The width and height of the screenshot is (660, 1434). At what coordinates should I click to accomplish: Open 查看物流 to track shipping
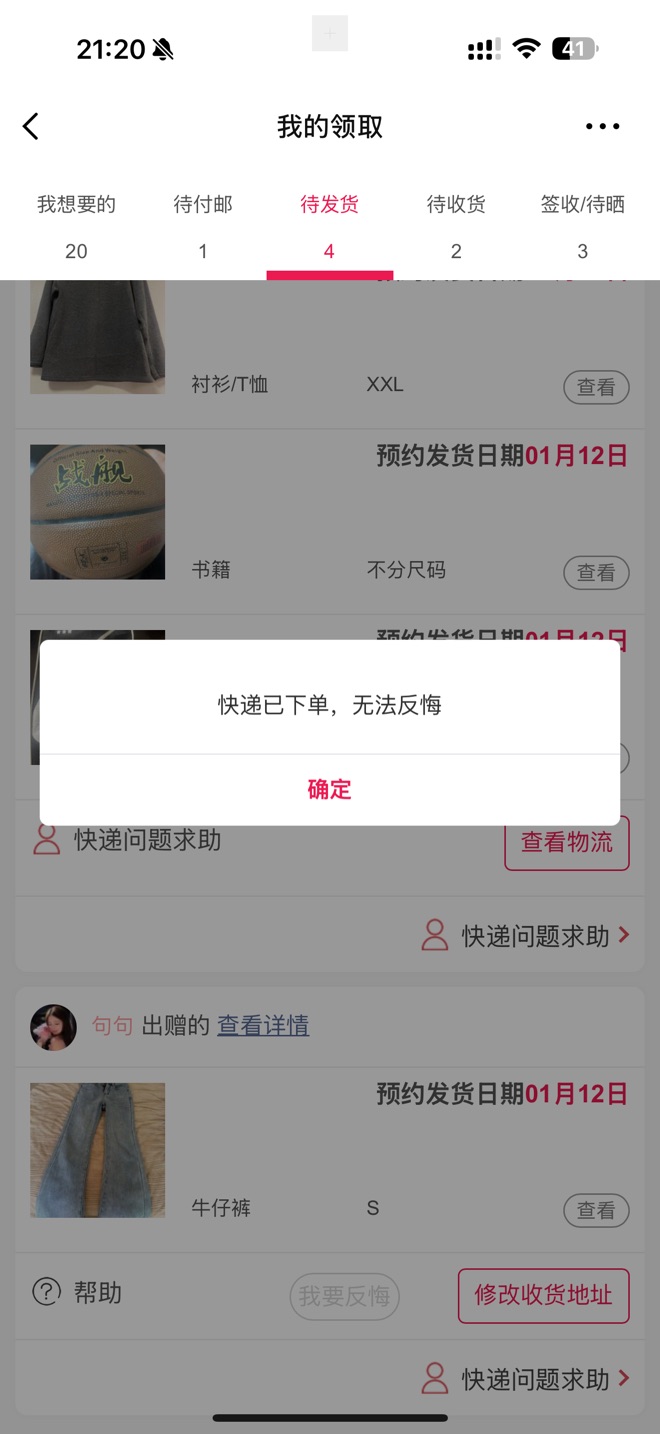pyautogui.click(x=566, y=842)
